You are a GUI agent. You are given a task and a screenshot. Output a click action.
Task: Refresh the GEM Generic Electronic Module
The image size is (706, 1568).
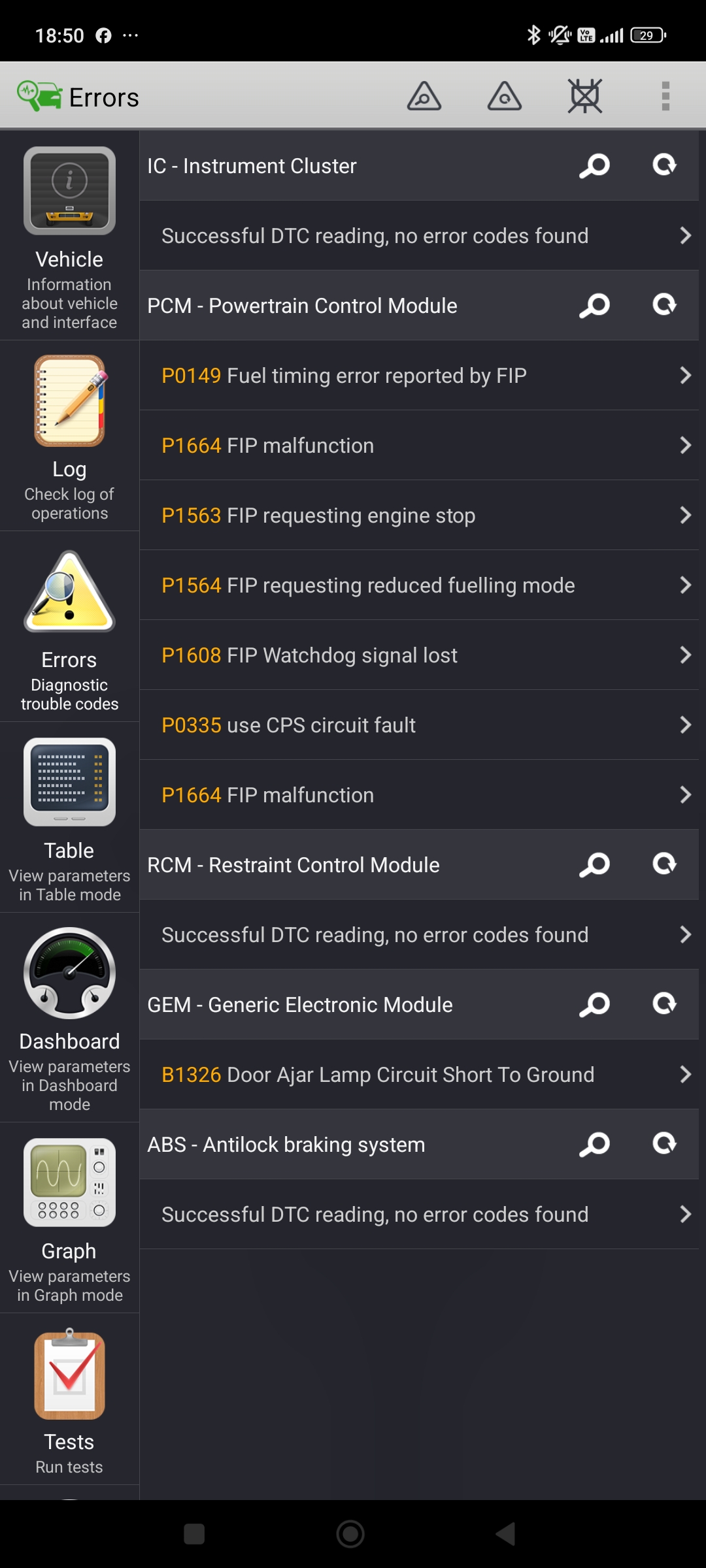coord(664,1004)
